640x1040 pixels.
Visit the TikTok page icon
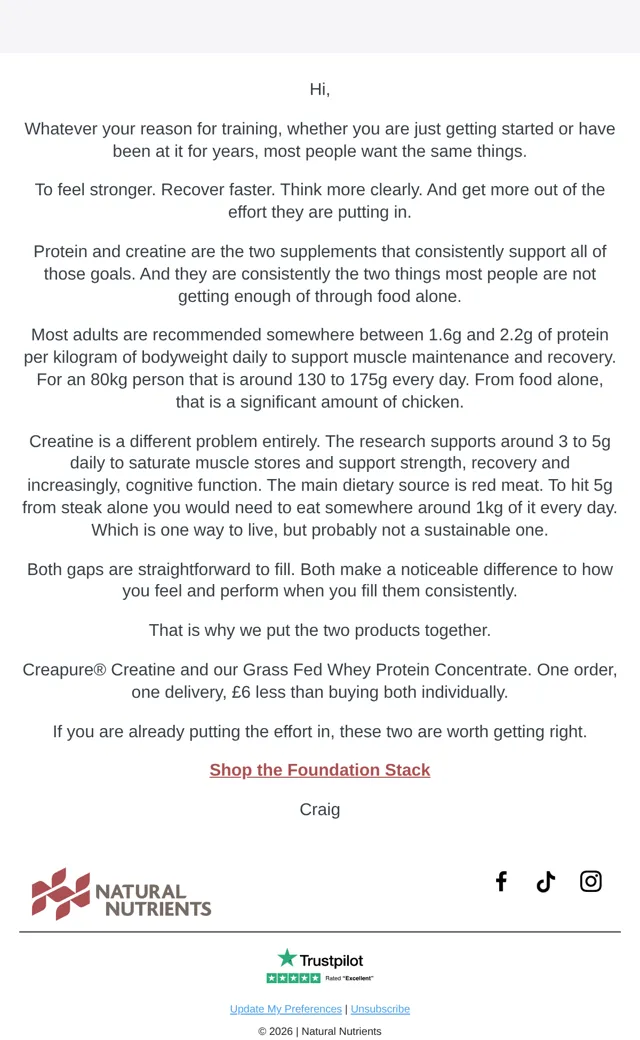[x=546, y=881]
